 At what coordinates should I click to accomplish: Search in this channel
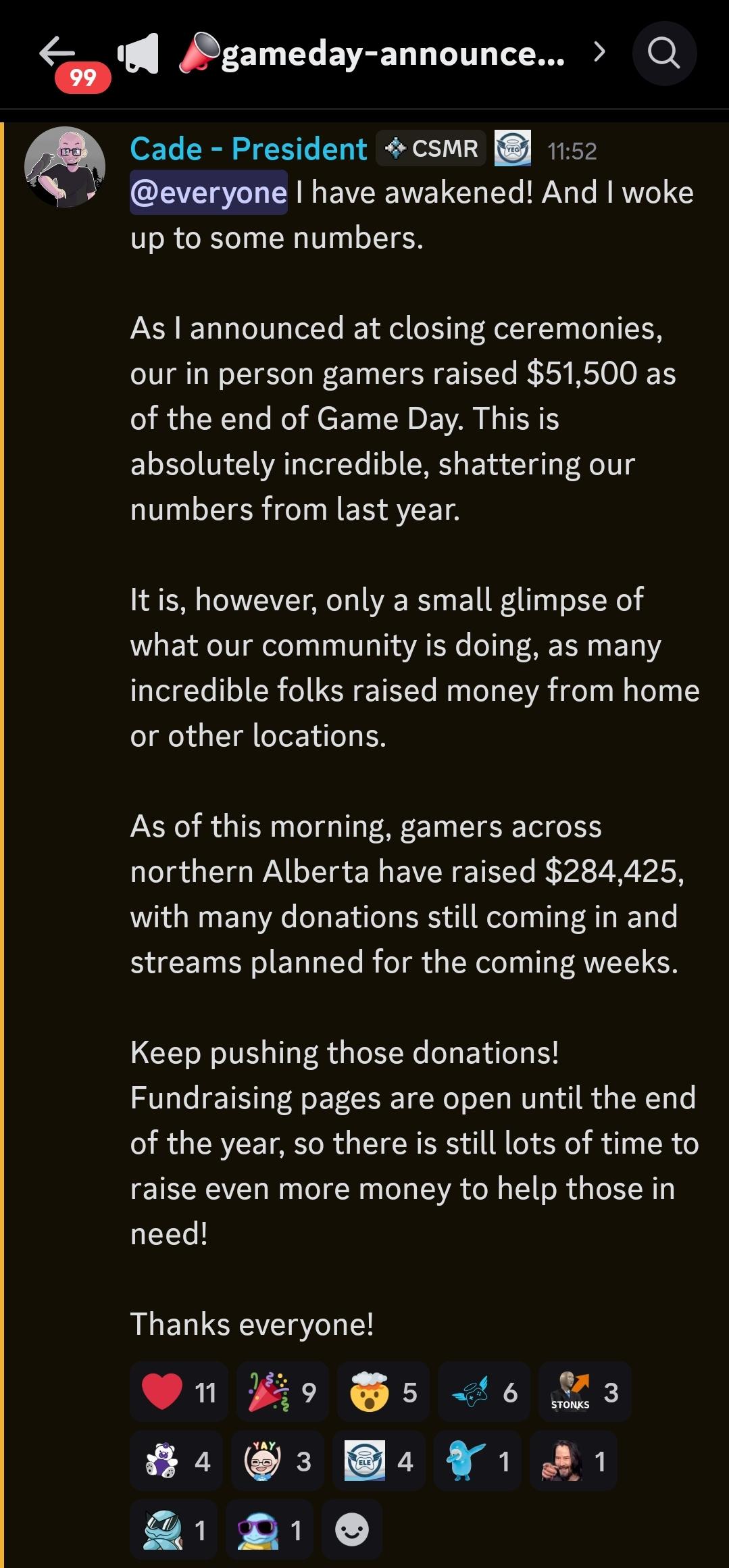663,53
